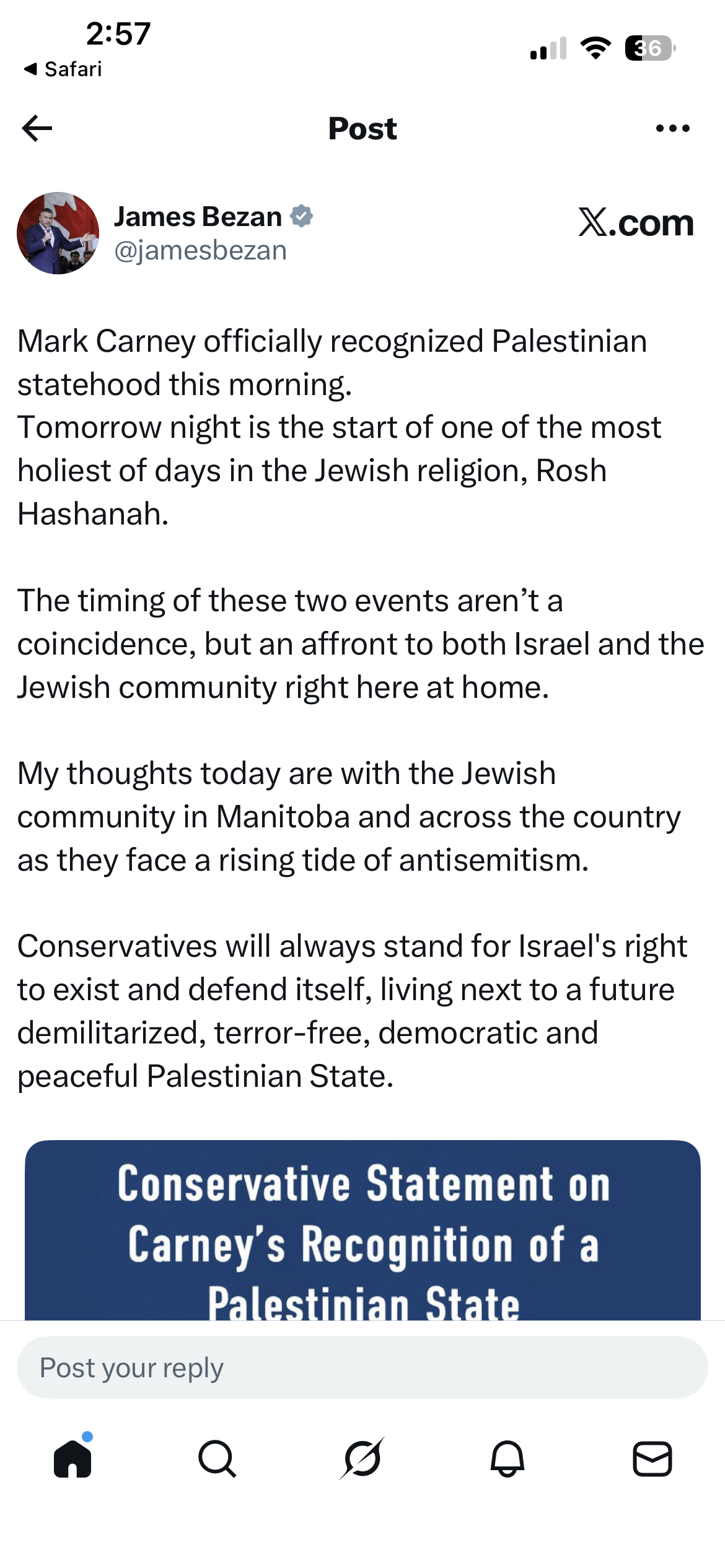Screen dimensions: 725x1568
Task: Open the Messages envelope tab
Action: click(652, 1458)
